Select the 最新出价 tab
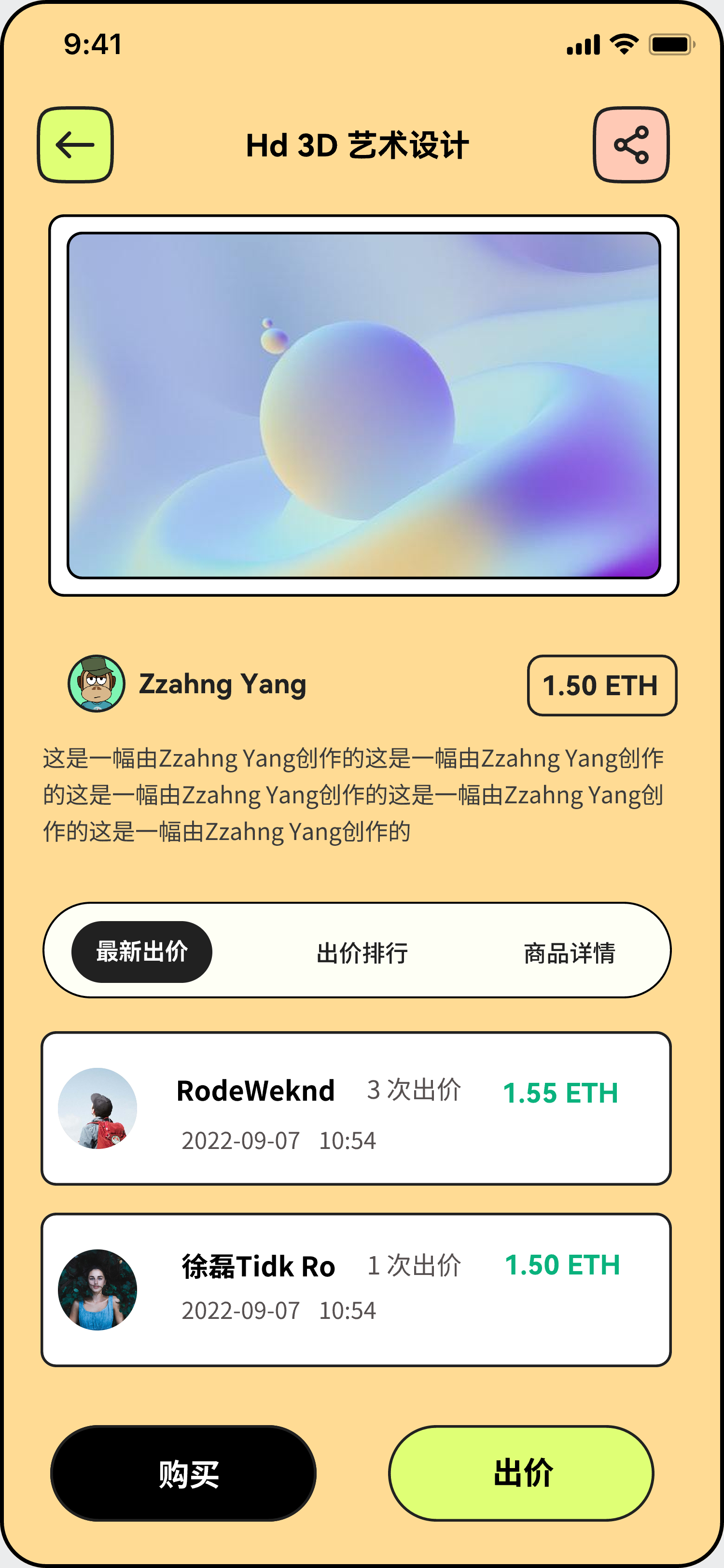Viewport: 724px width, 1568px height. coord(142,952)
